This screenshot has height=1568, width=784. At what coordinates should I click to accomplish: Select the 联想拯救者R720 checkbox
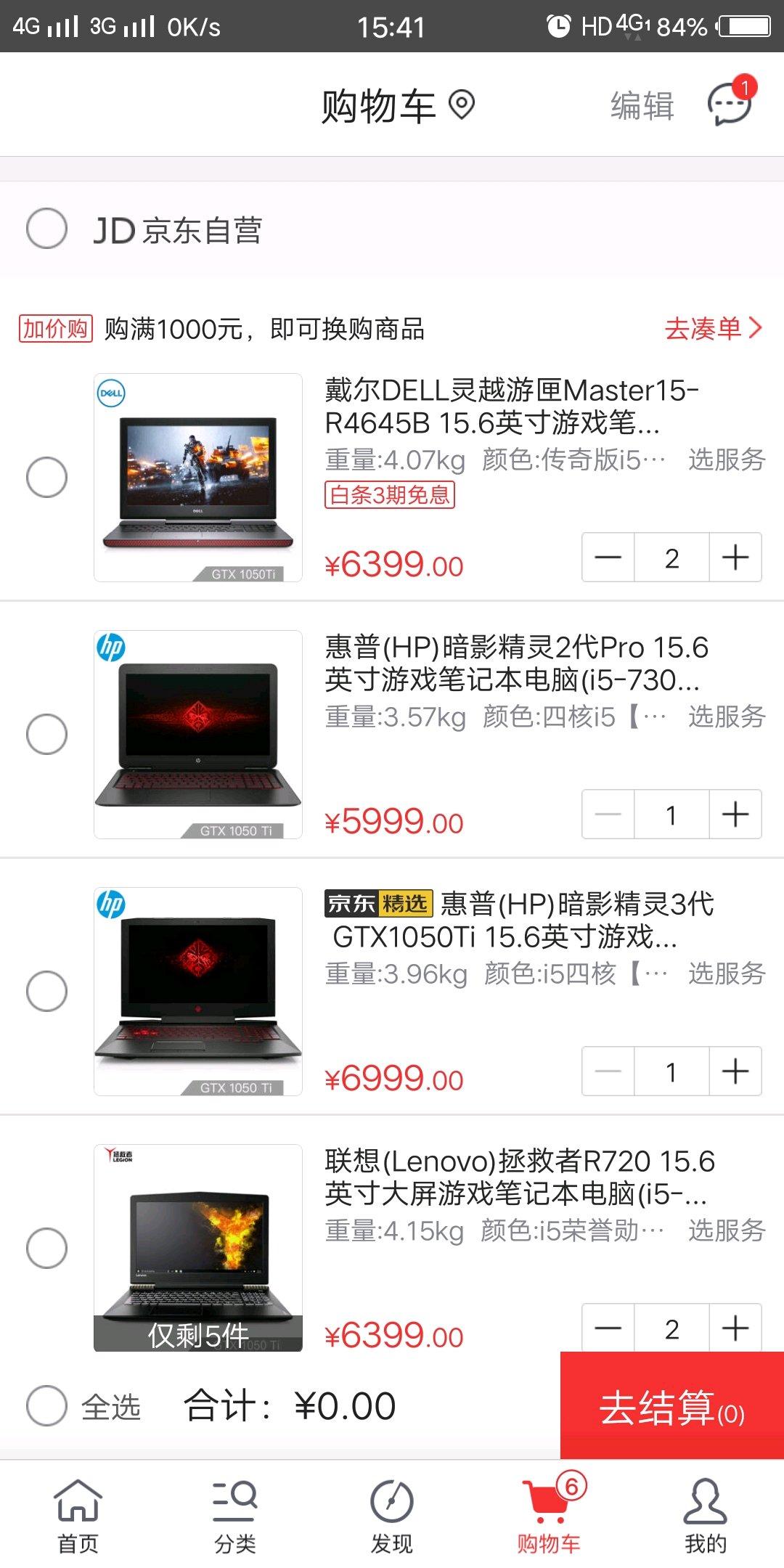47,1248
